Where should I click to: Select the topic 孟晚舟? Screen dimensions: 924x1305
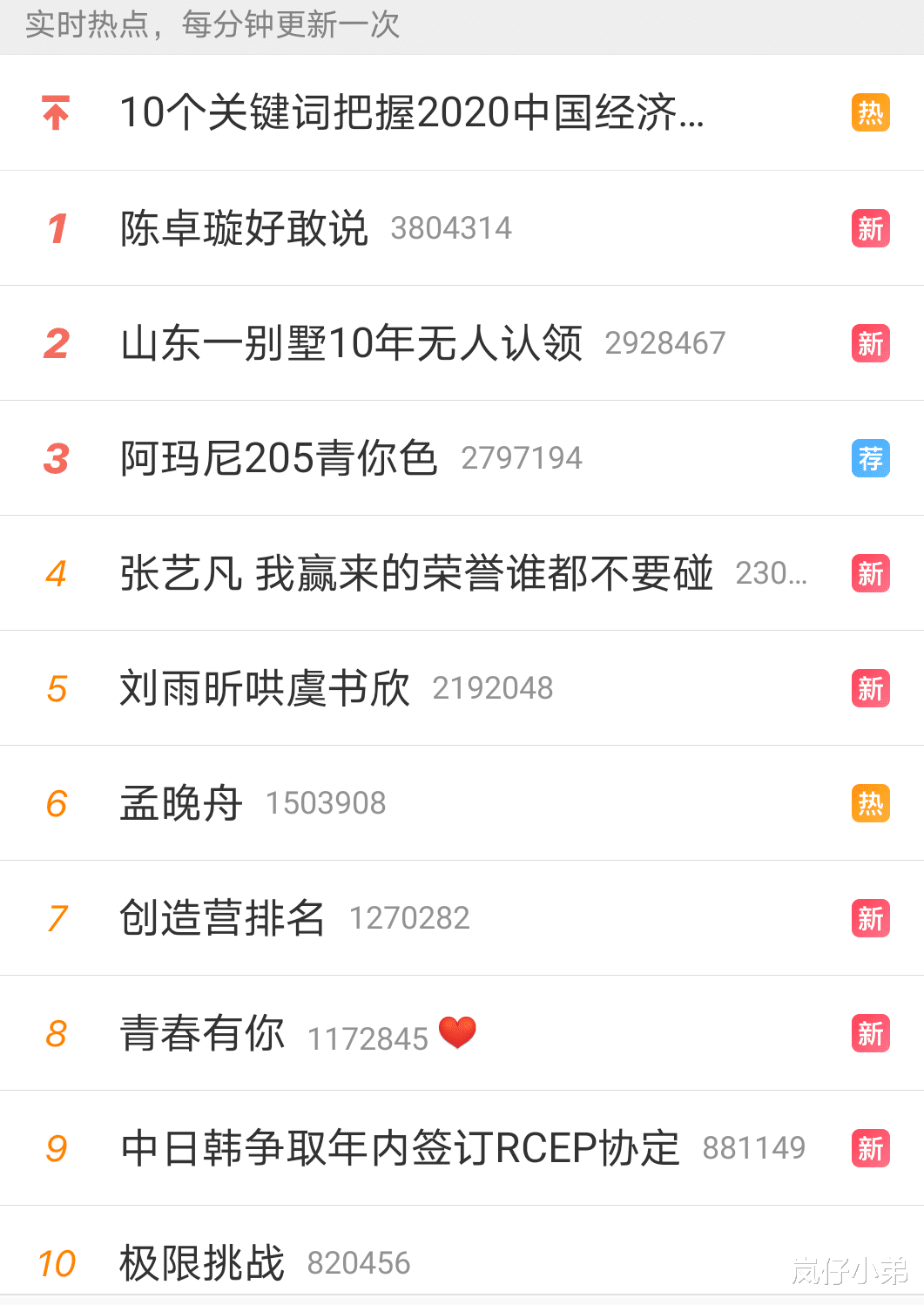[179, 802]
